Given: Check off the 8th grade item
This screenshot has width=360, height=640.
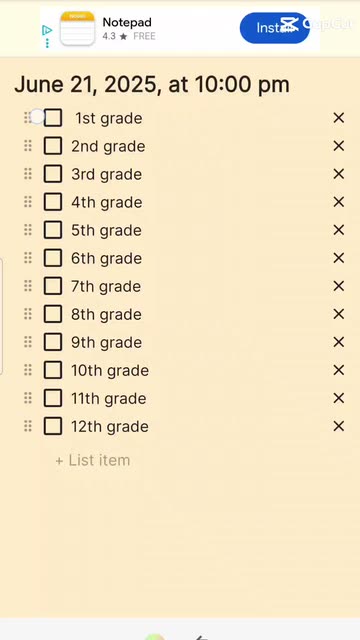Looking at the screenshot, I should click(53, 314).
